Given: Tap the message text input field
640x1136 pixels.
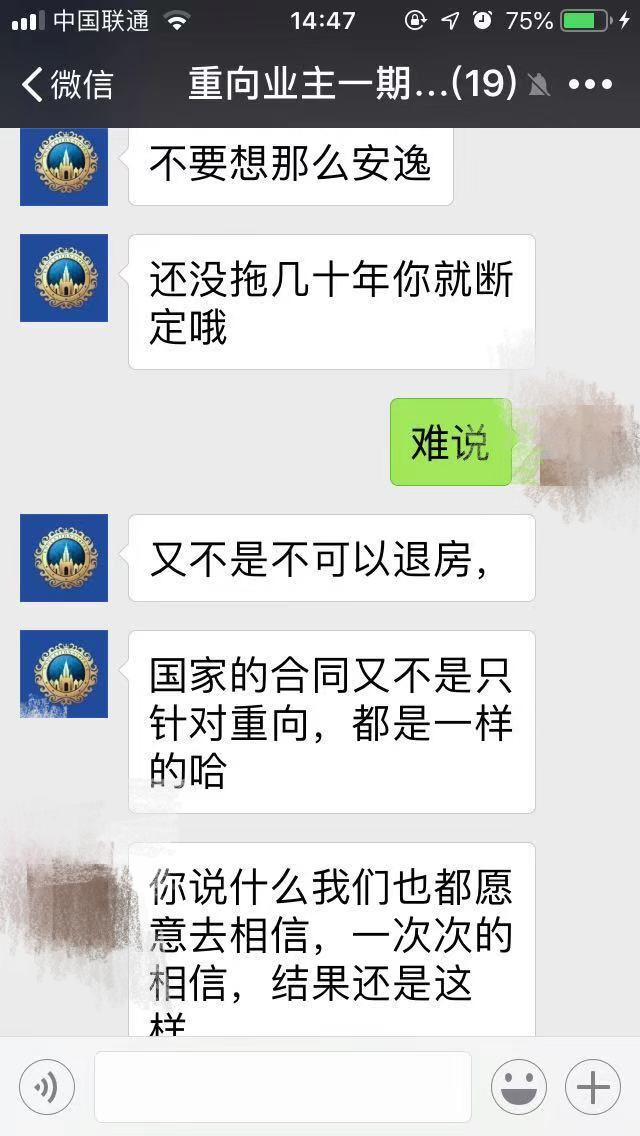Looking at the screenshot, I should click(282, 1087).
